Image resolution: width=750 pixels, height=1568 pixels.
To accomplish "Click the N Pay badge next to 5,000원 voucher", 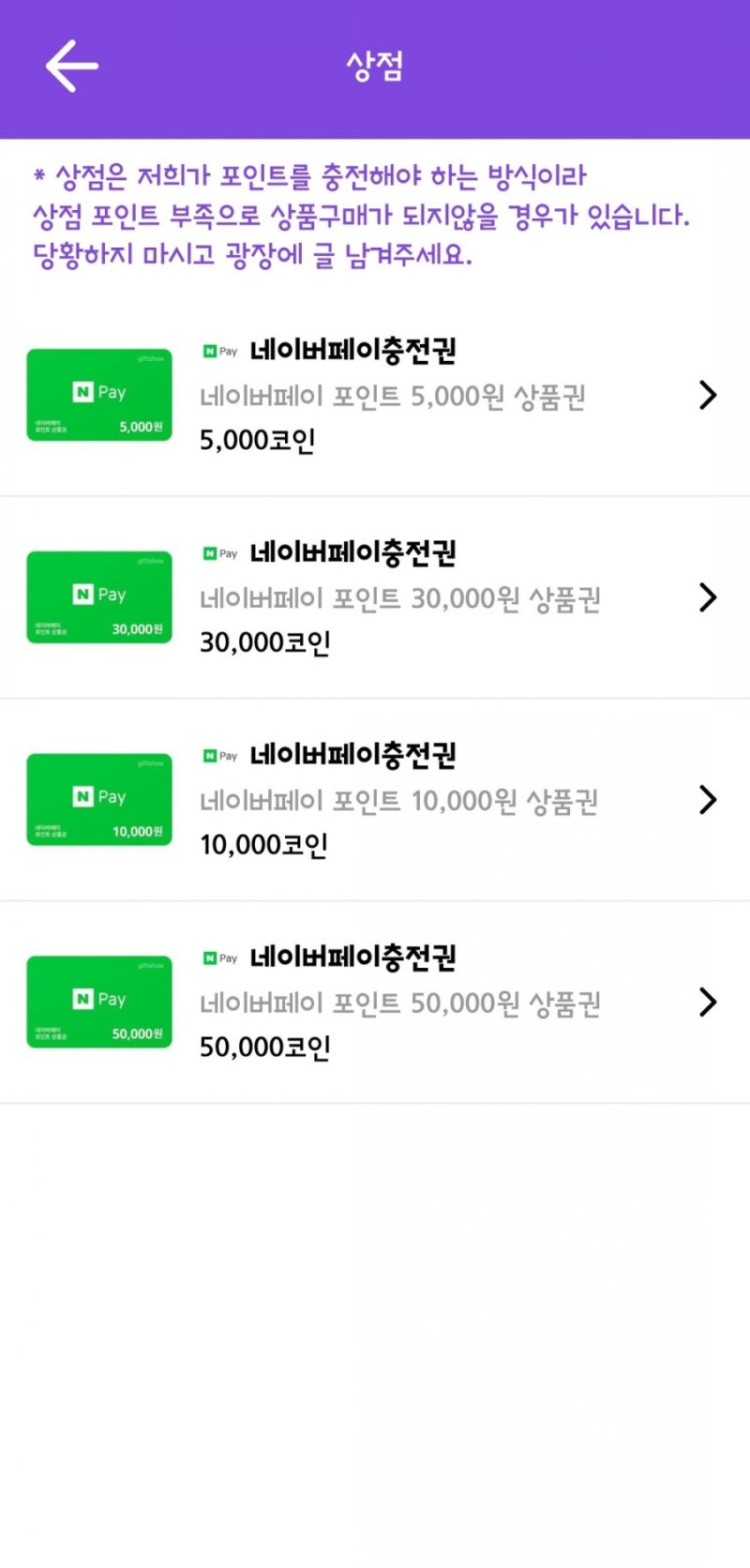I will pyautogui.click(x=218, y=352).
